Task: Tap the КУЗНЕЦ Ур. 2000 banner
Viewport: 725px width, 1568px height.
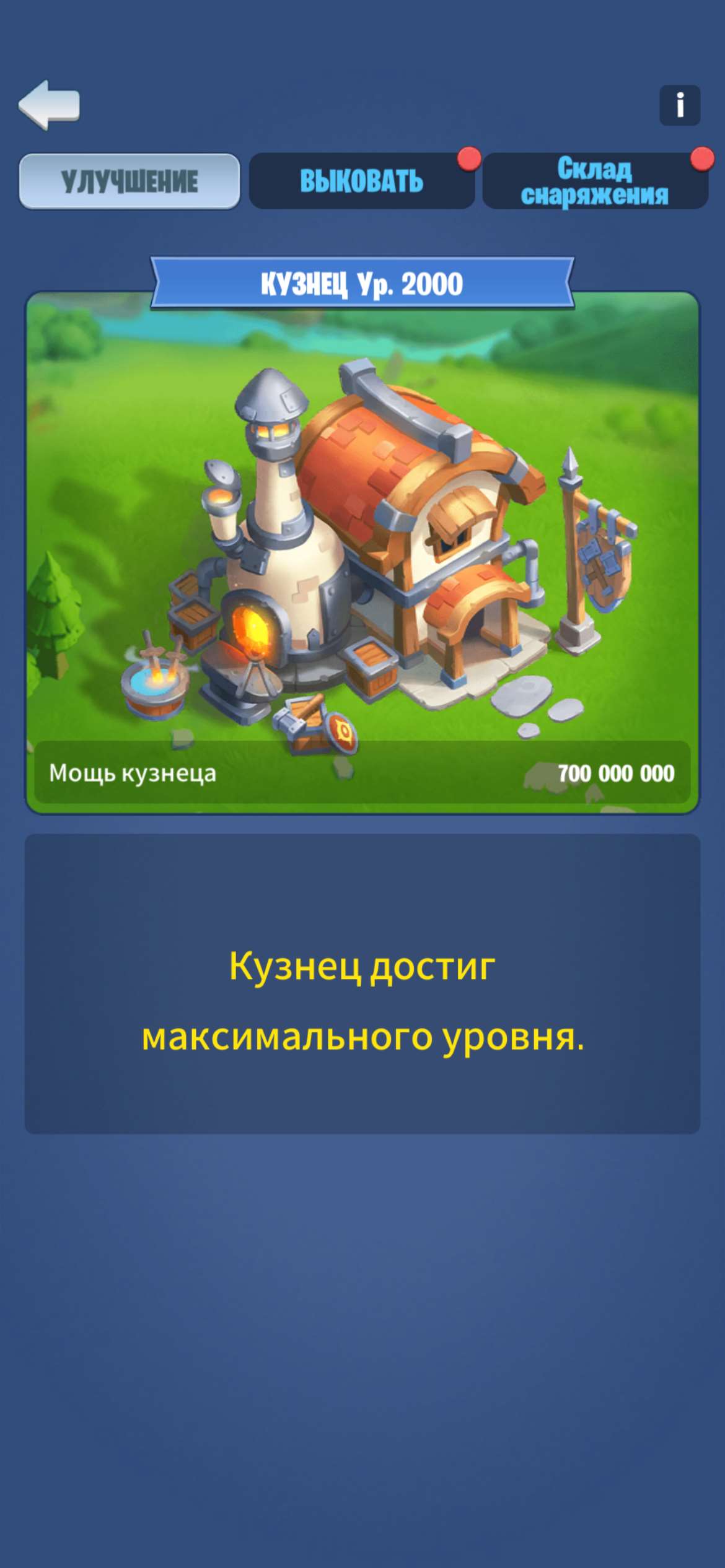Action: 362,282
